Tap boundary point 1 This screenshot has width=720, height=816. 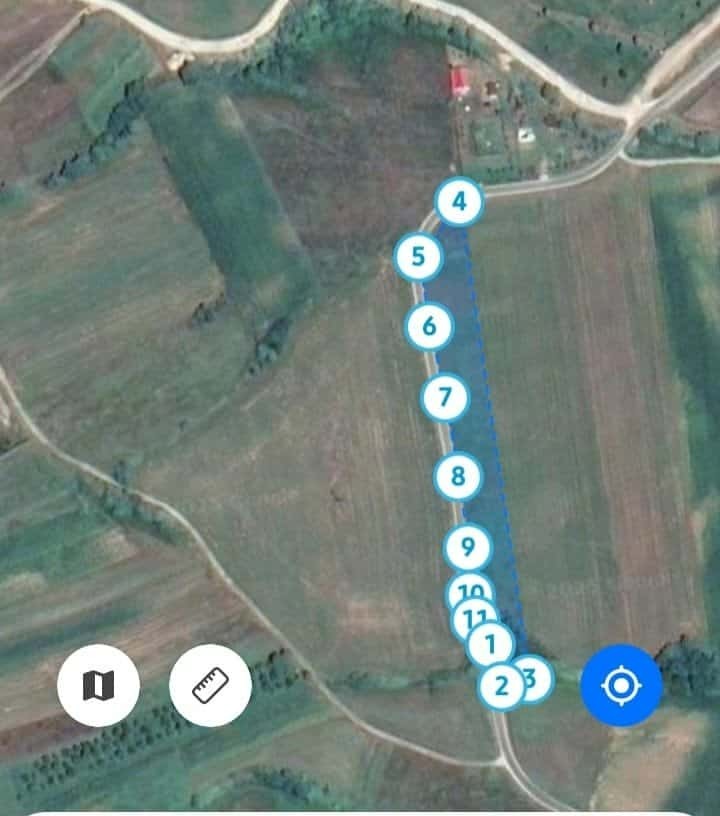(490, 644)
